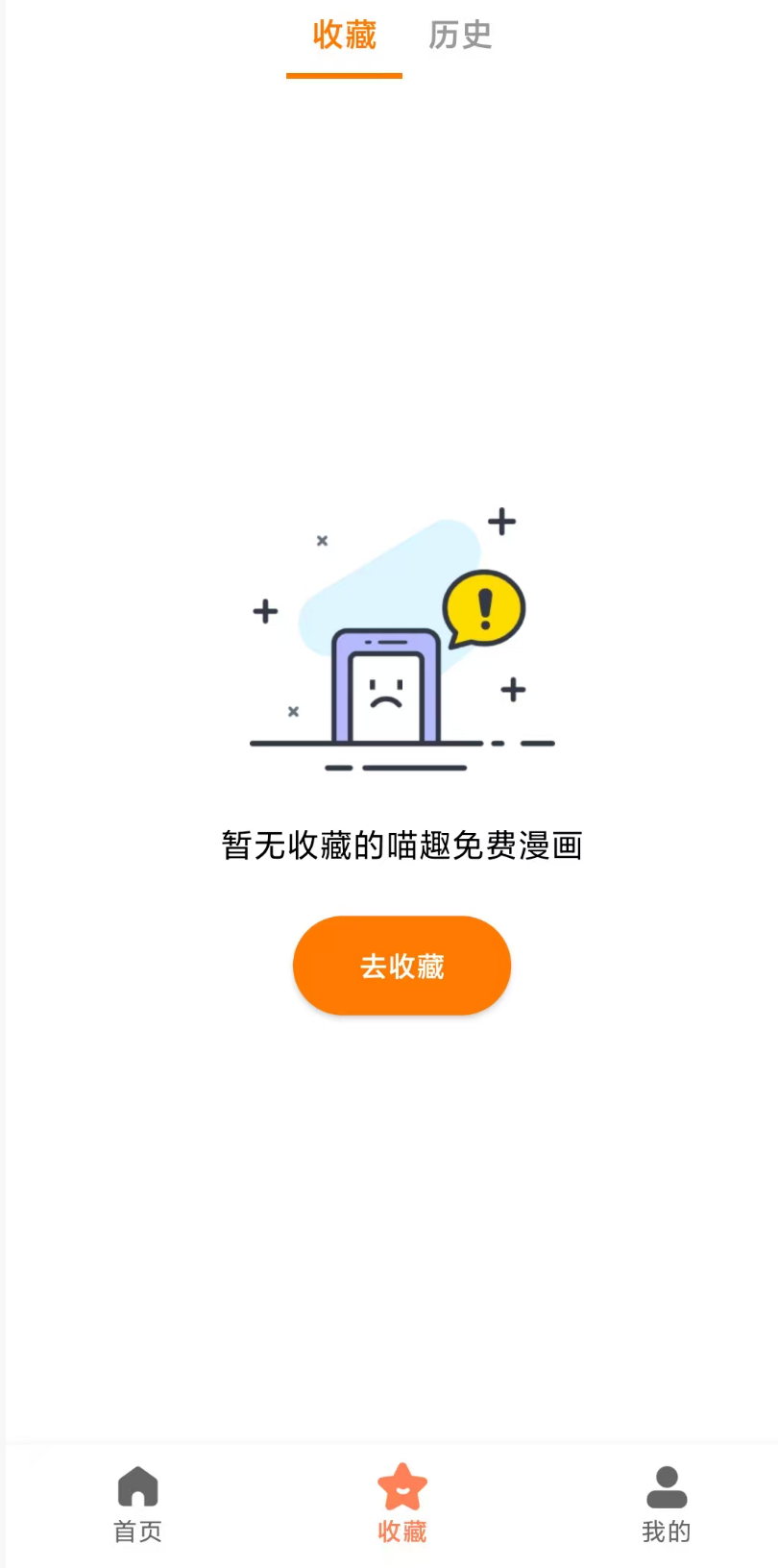Tap 收藏 in the bottom navigation
This screenshot has height=1568, width=778.
pos(401,1504)
